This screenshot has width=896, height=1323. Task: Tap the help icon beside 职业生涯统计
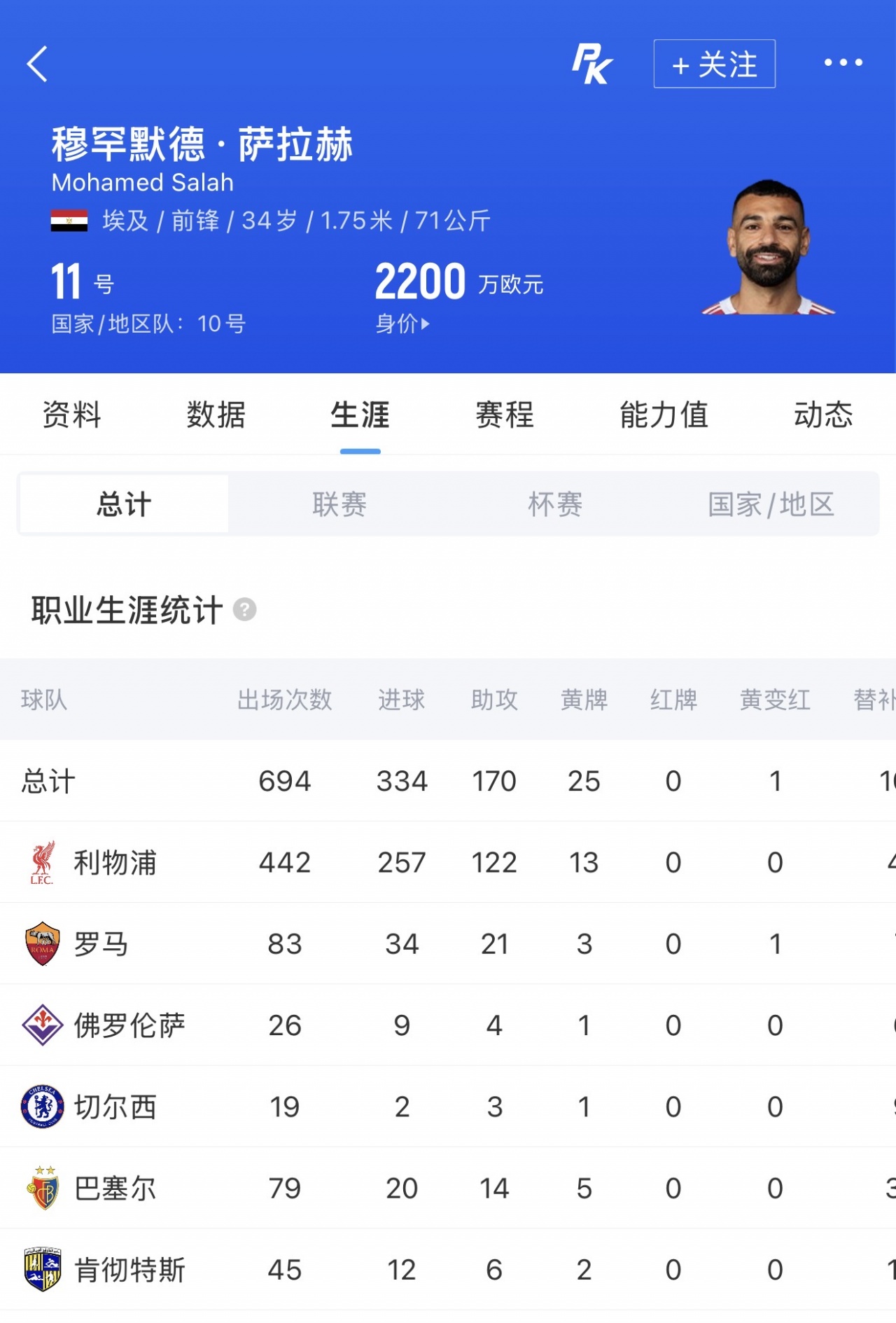(244, 610)
